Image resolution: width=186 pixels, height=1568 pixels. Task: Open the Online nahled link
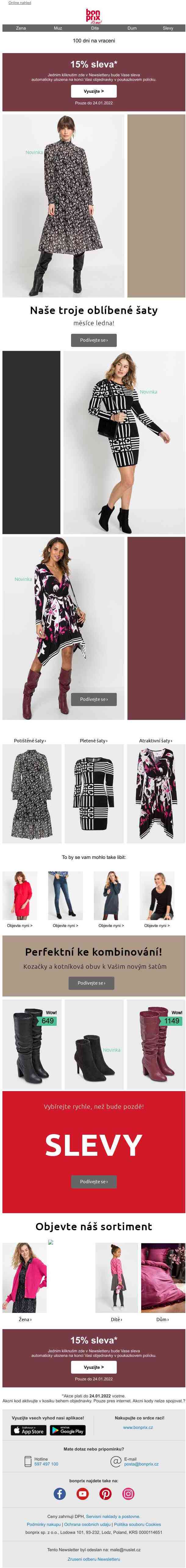[20, 3]
